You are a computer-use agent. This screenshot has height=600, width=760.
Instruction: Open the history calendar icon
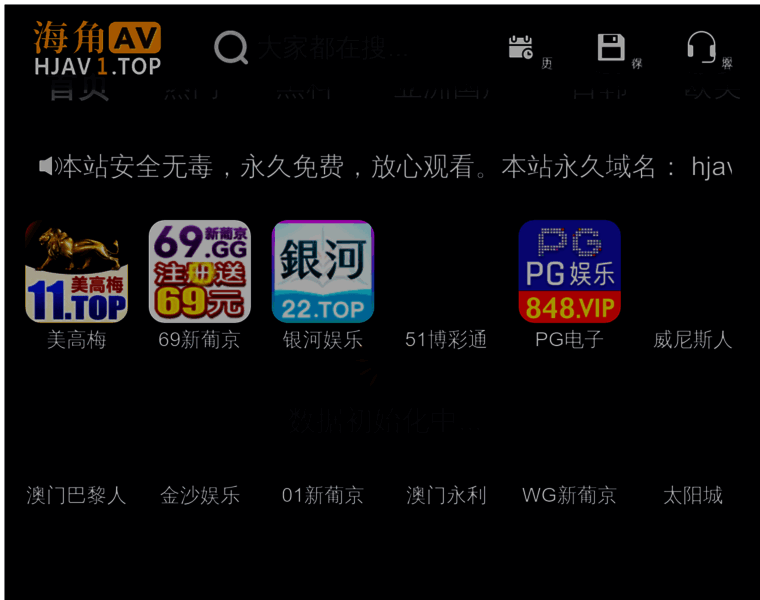pos(521,47)
